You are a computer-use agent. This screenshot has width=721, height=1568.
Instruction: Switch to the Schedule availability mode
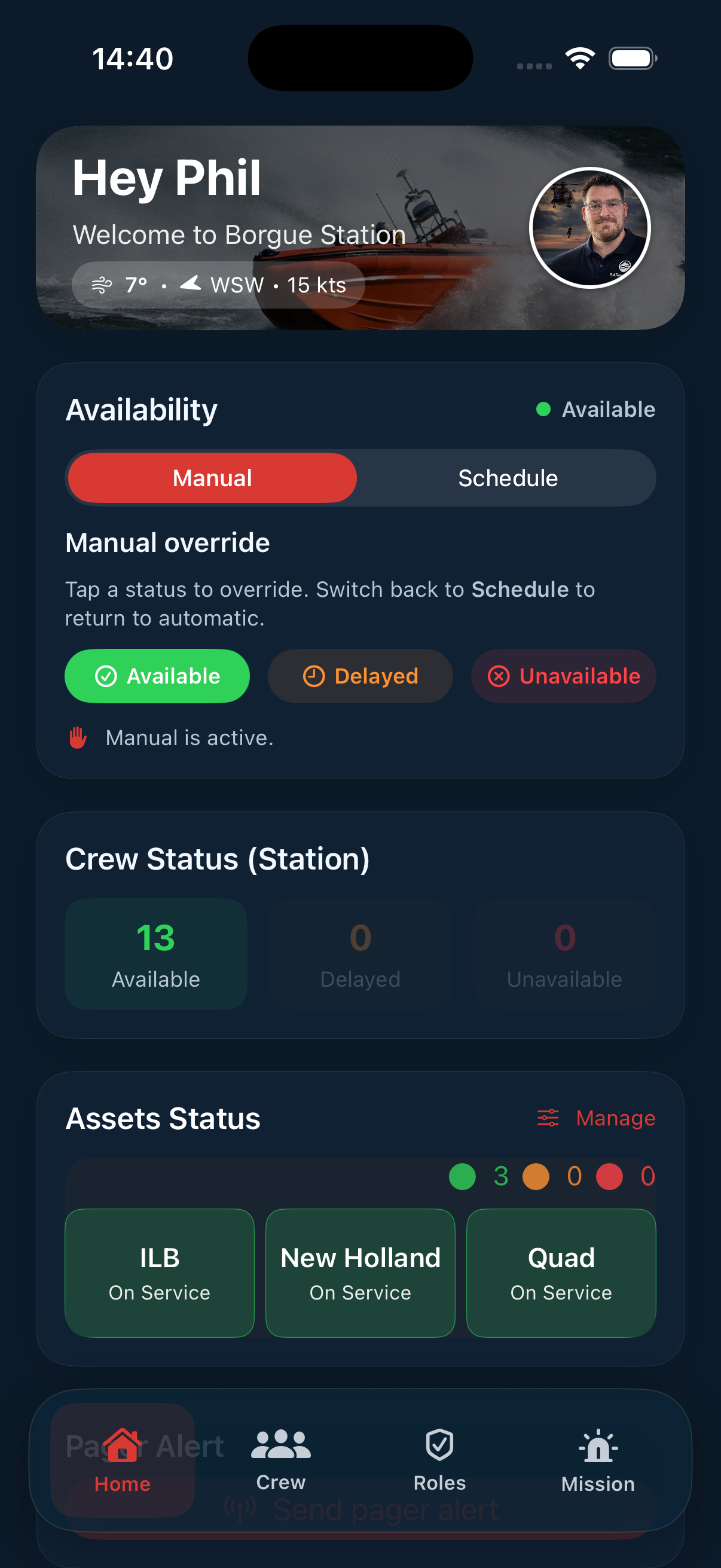tap(508, 478)
